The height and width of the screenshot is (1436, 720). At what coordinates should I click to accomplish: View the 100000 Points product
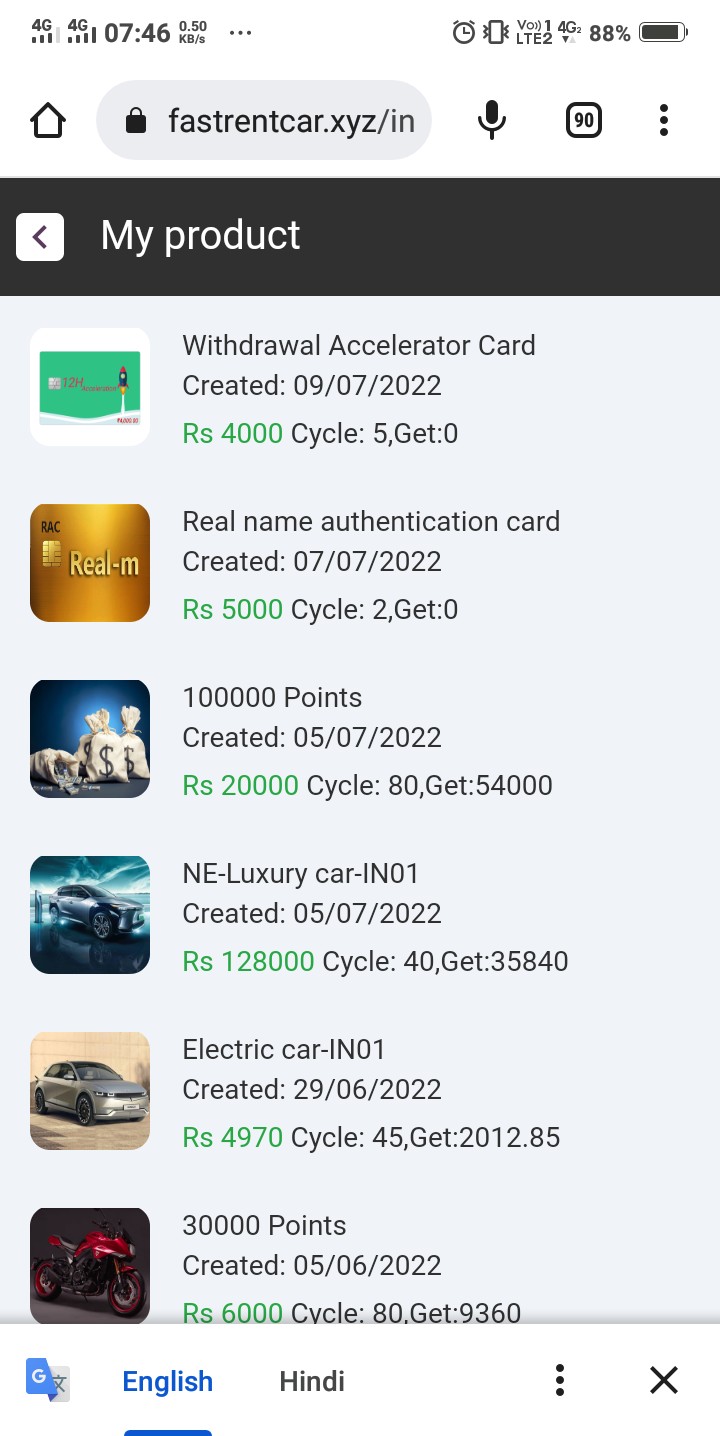click(272, 698)
